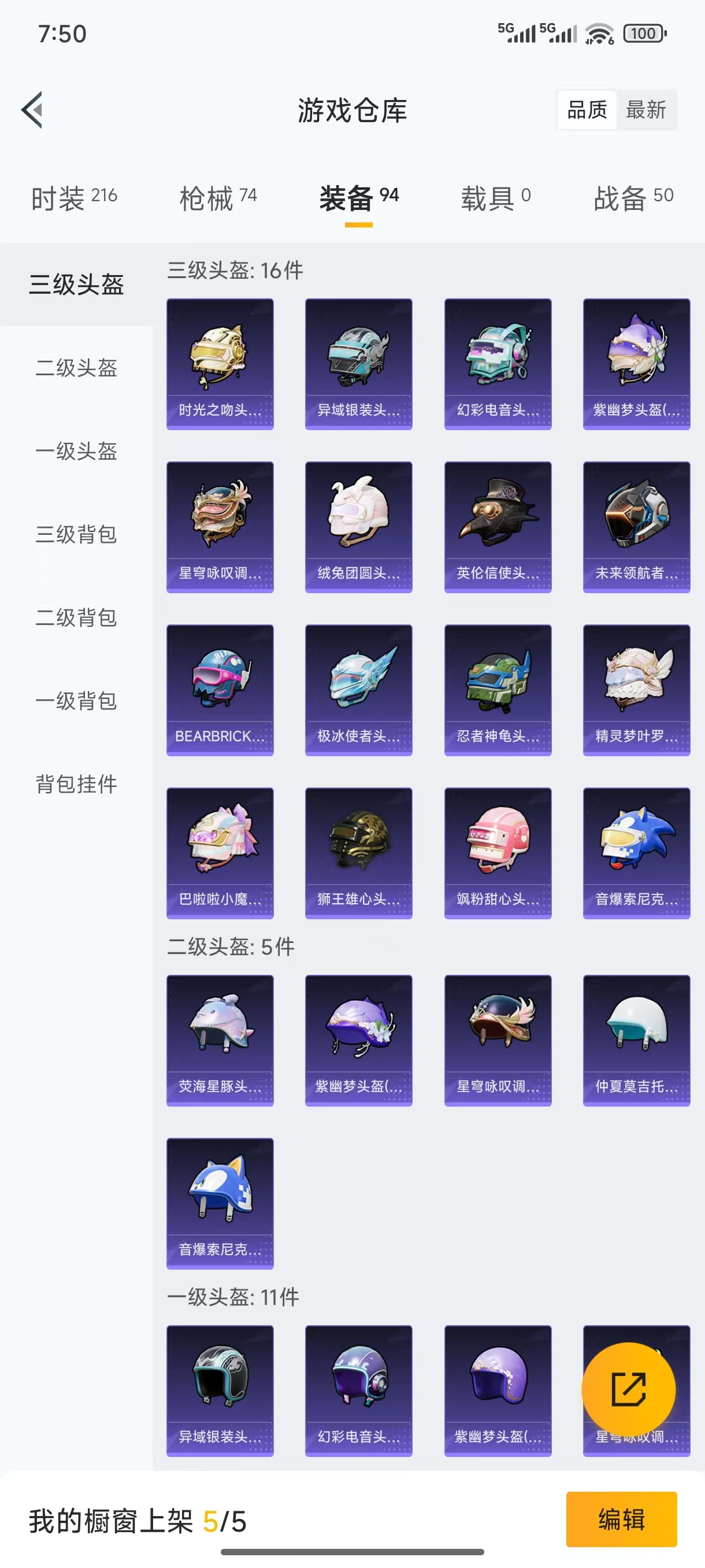Screen dimensions: 705x1568
Task: Switch to the 时装 tab
Action: click(x=74, y=198)
